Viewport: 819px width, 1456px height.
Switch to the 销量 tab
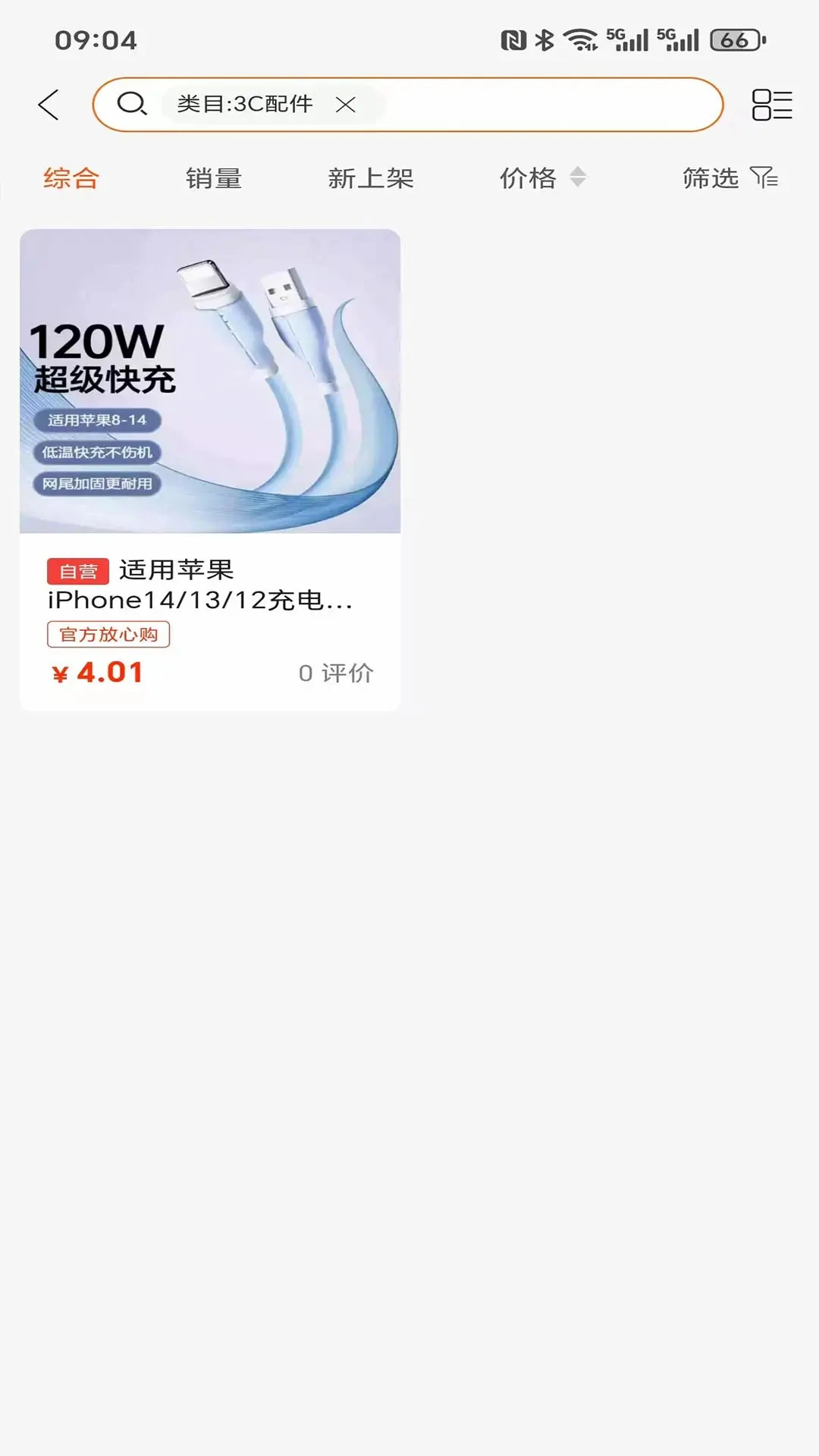point(213,179)
